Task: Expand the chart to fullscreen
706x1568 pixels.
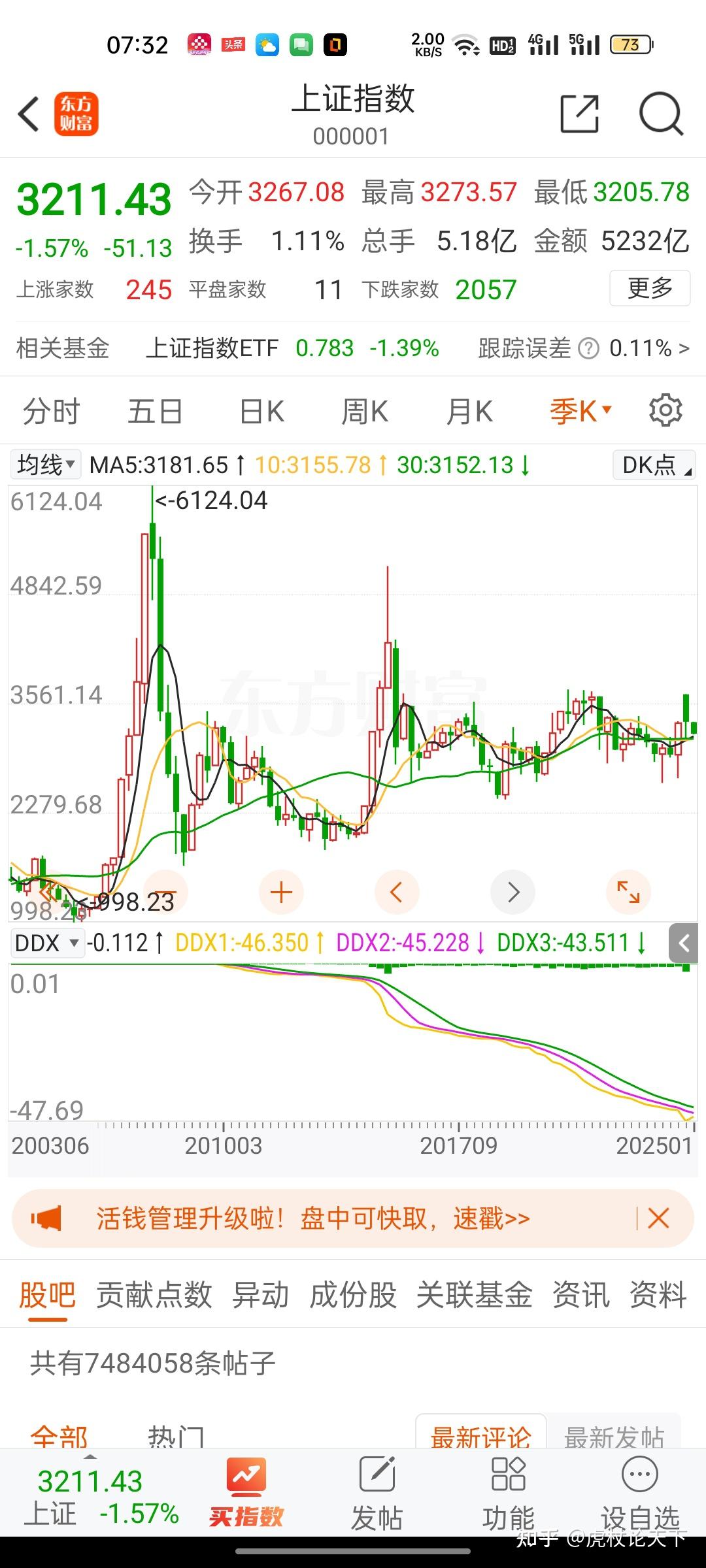Action: (628, 891)
